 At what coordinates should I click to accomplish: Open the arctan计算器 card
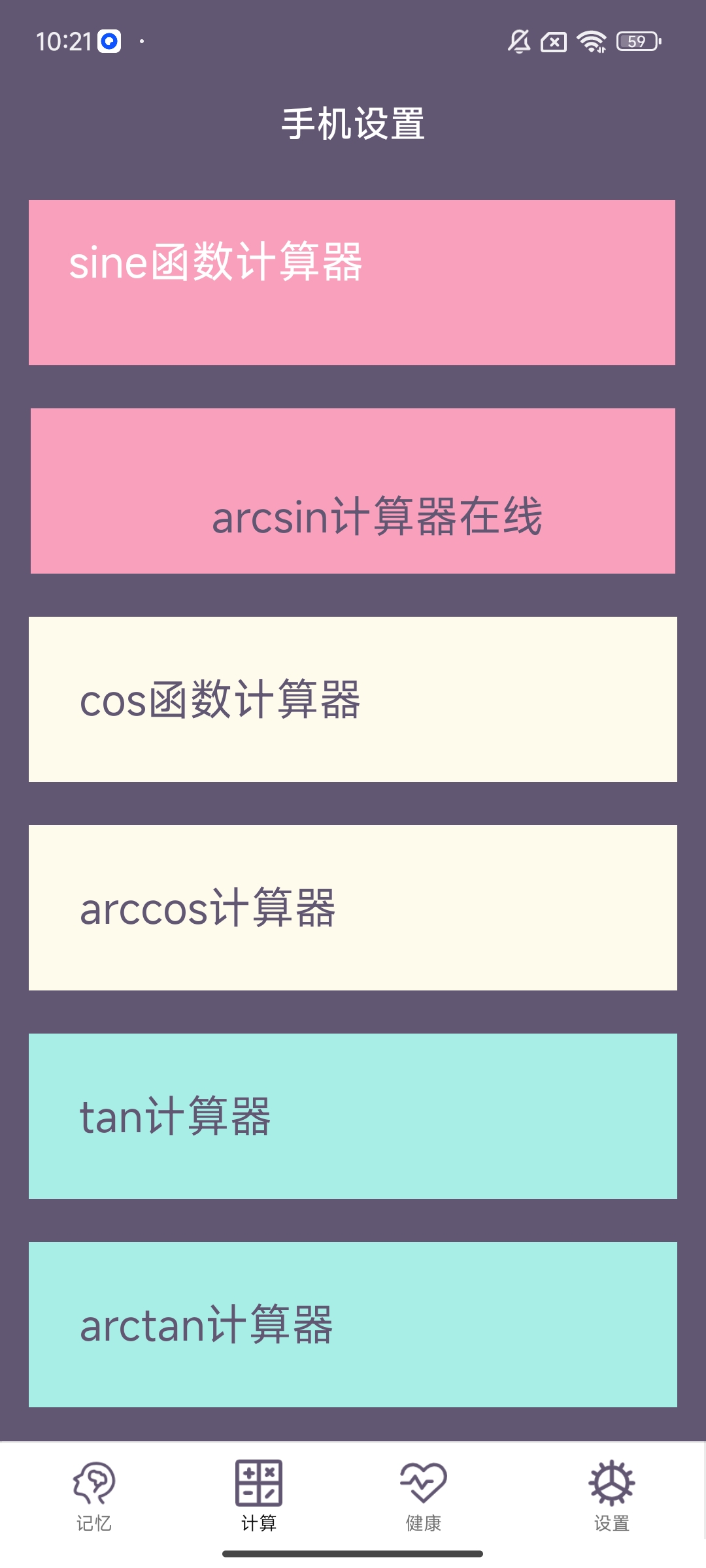pos(353,1324)
